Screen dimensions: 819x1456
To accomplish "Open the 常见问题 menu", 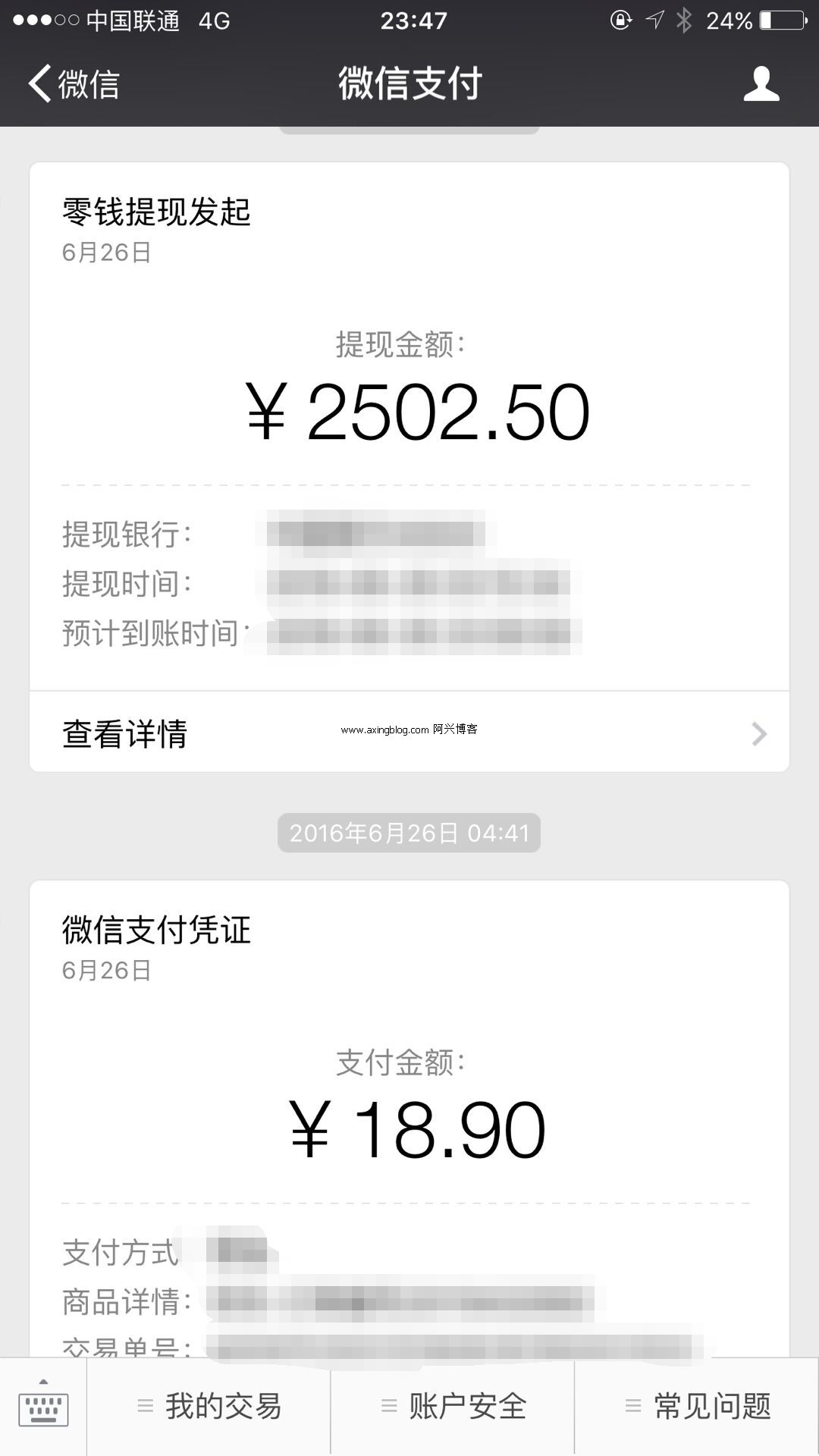I will pyautogui.click(x=697, y=1407).
